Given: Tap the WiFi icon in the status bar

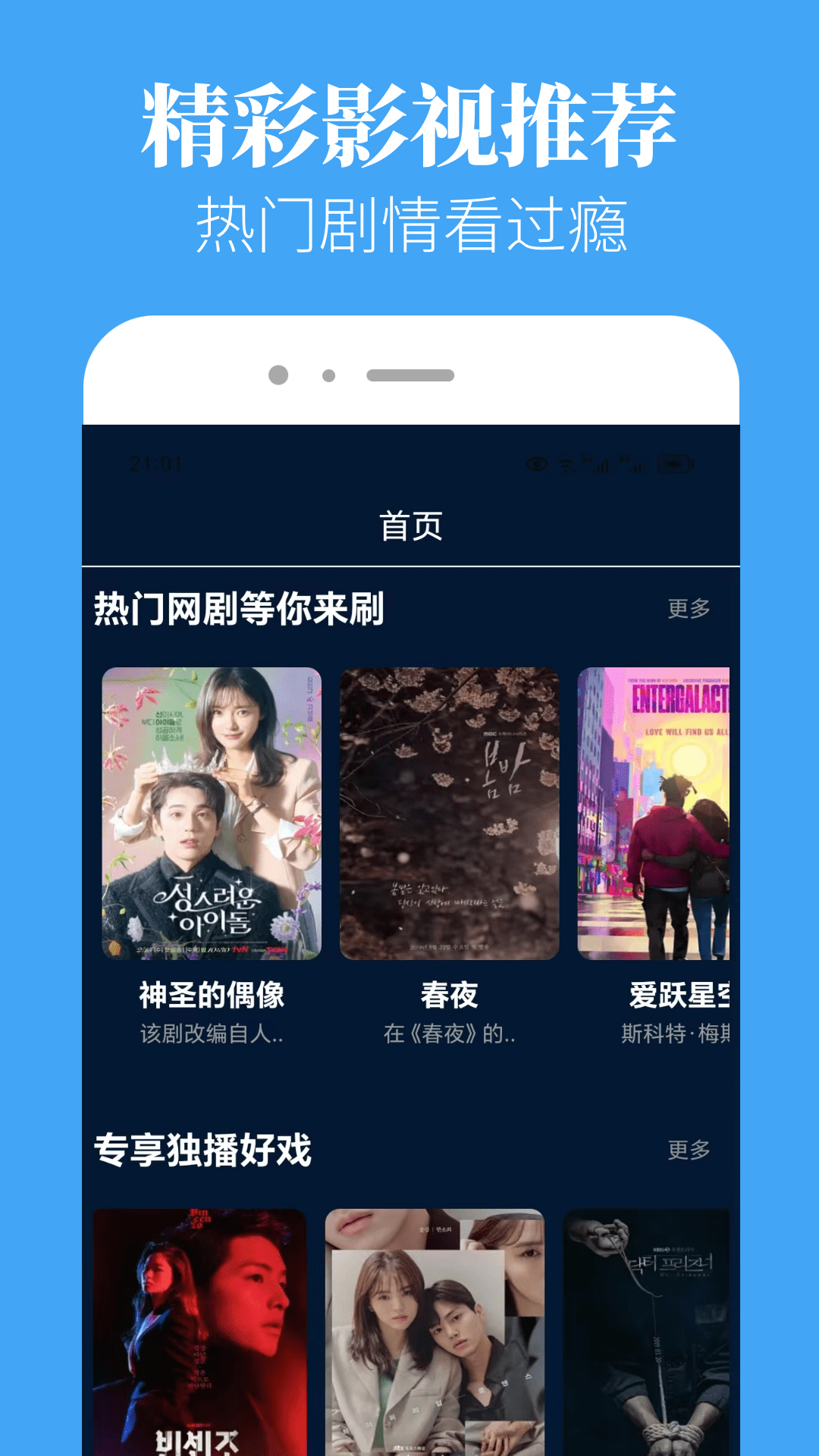Looking at the screenshot, I should 566,464.
